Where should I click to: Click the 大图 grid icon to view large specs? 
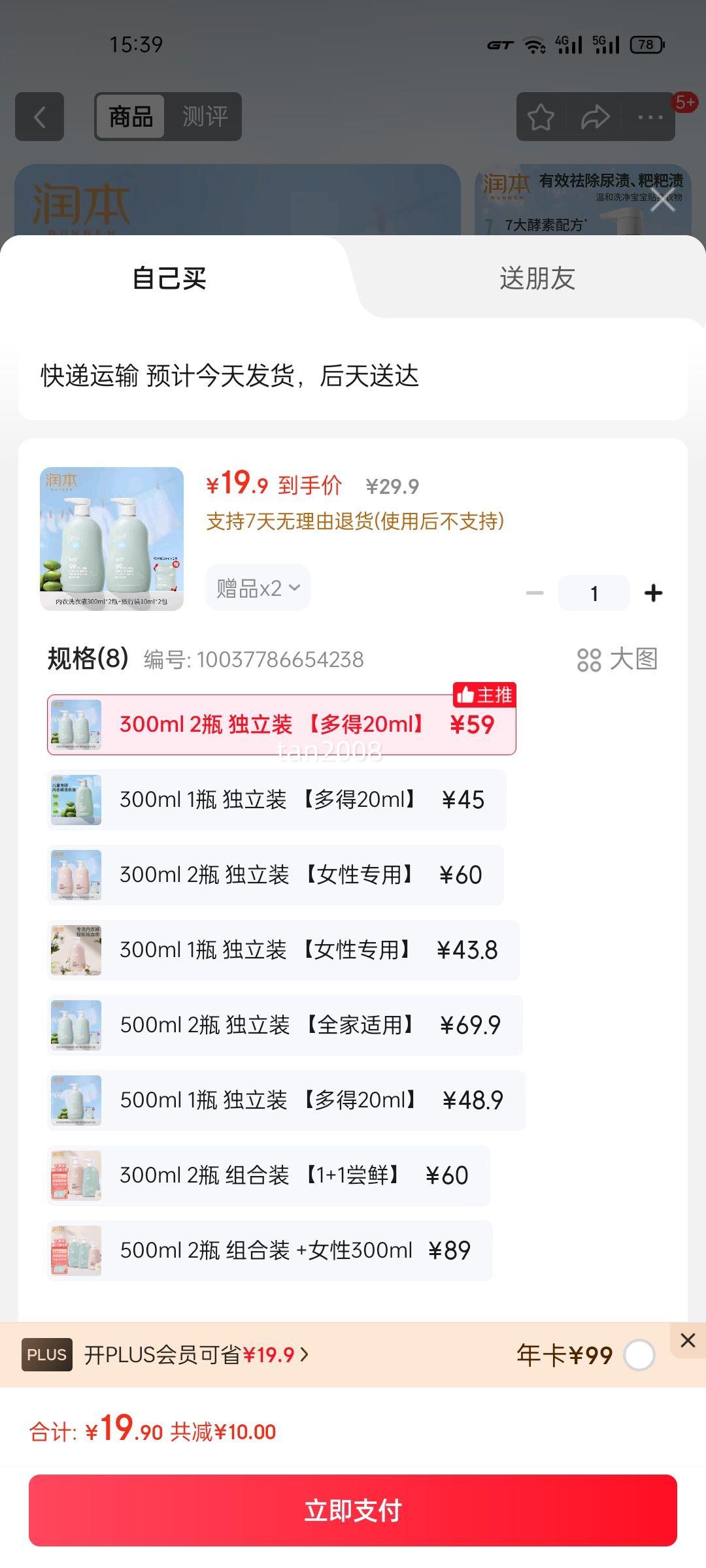point(588,660)
